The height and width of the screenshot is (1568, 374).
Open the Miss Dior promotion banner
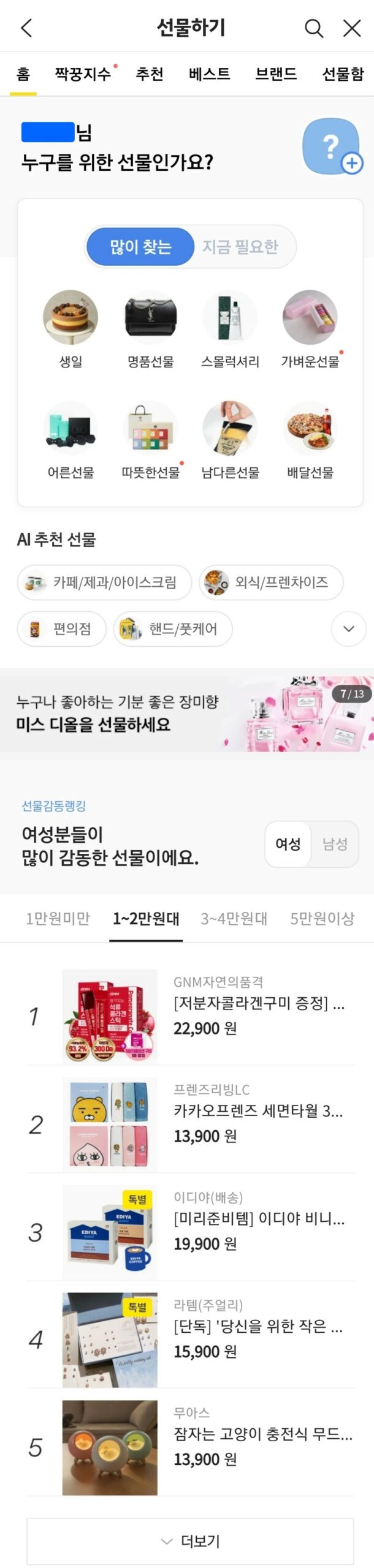(187, 714)
